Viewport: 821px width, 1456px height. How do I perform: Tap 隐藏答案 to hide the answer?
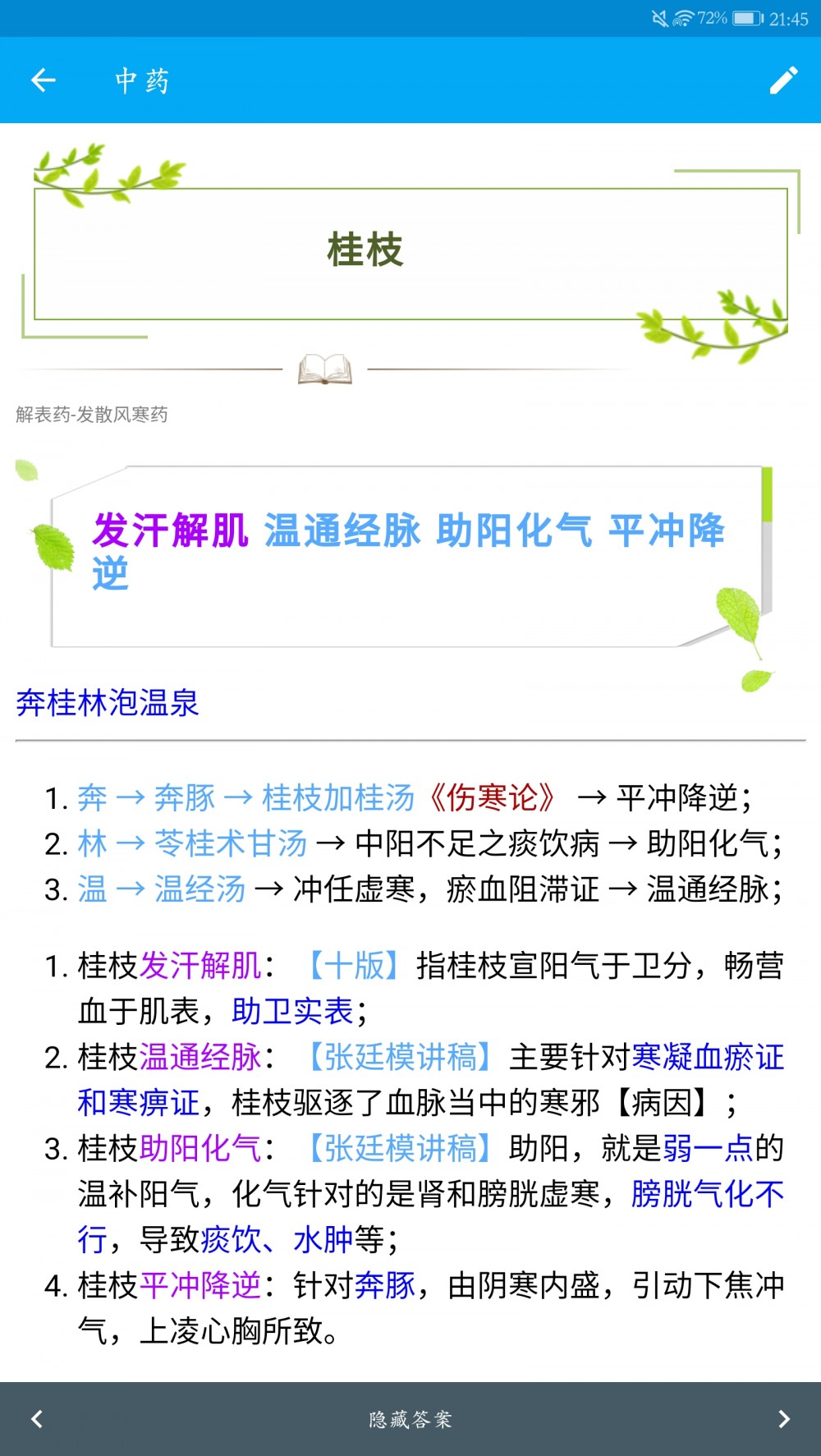[x=410, y=1419]
